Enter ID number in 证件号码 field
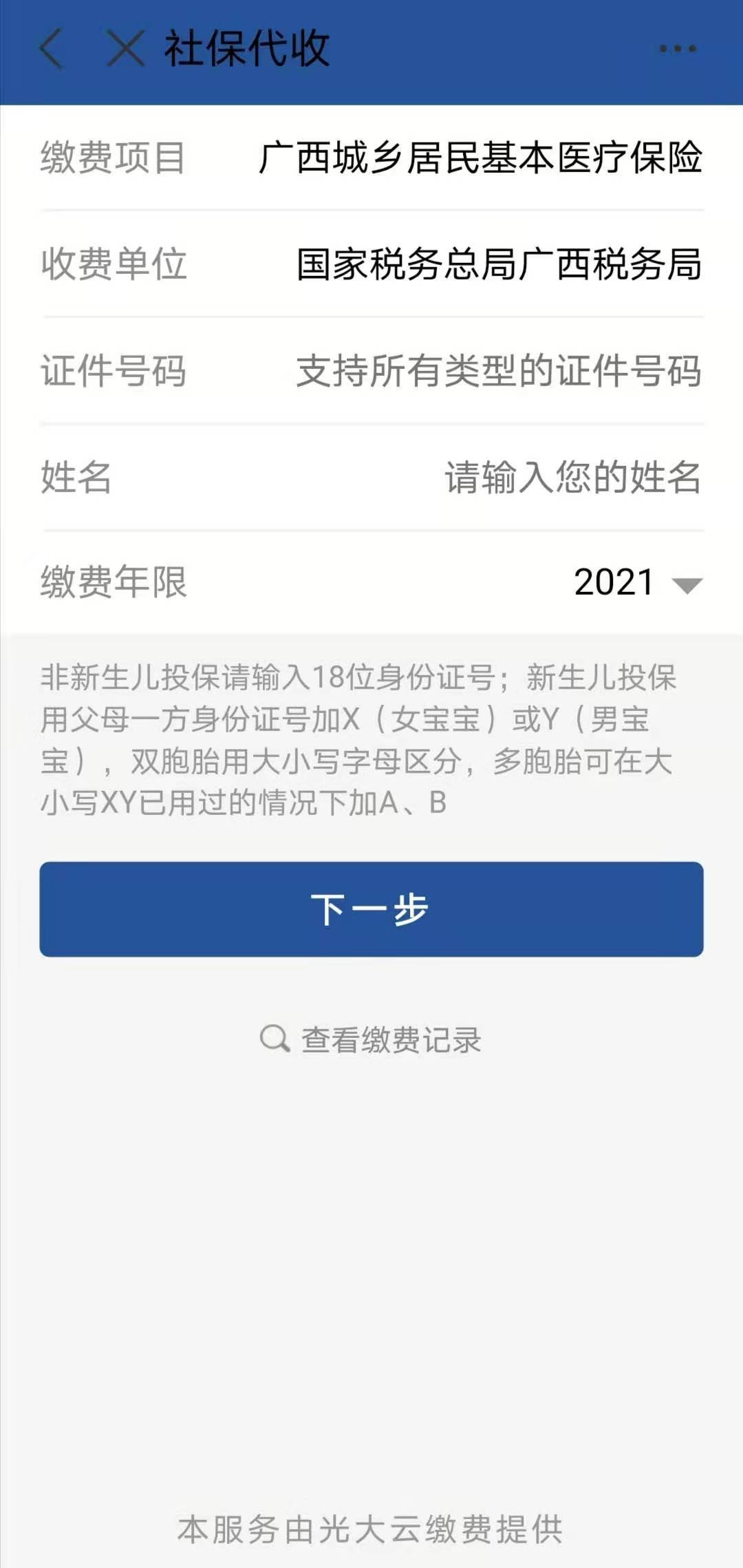 (498, 371)
